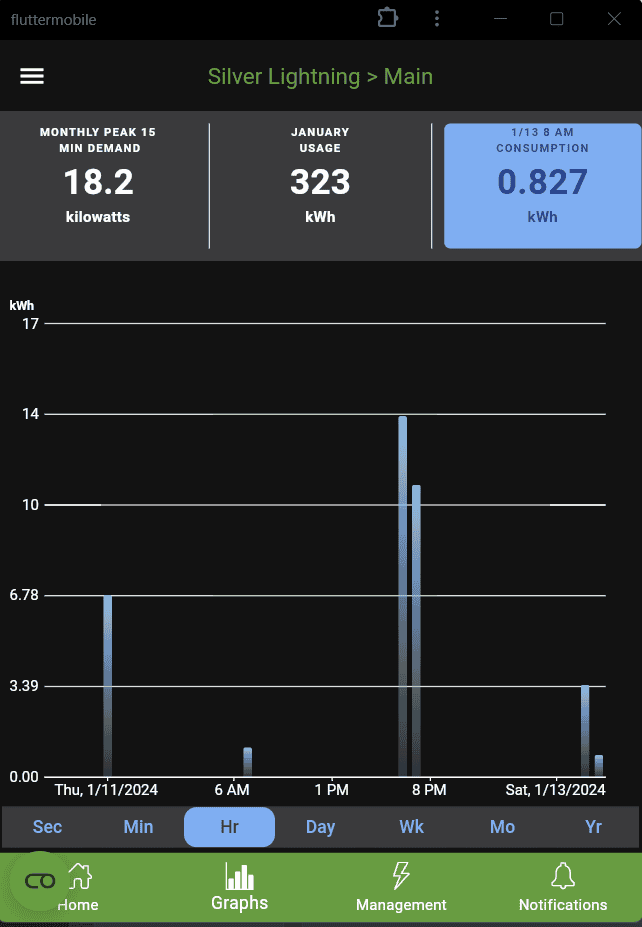Switch graph to Min interval
The image size is (642, 927).
tap(138, 827)
